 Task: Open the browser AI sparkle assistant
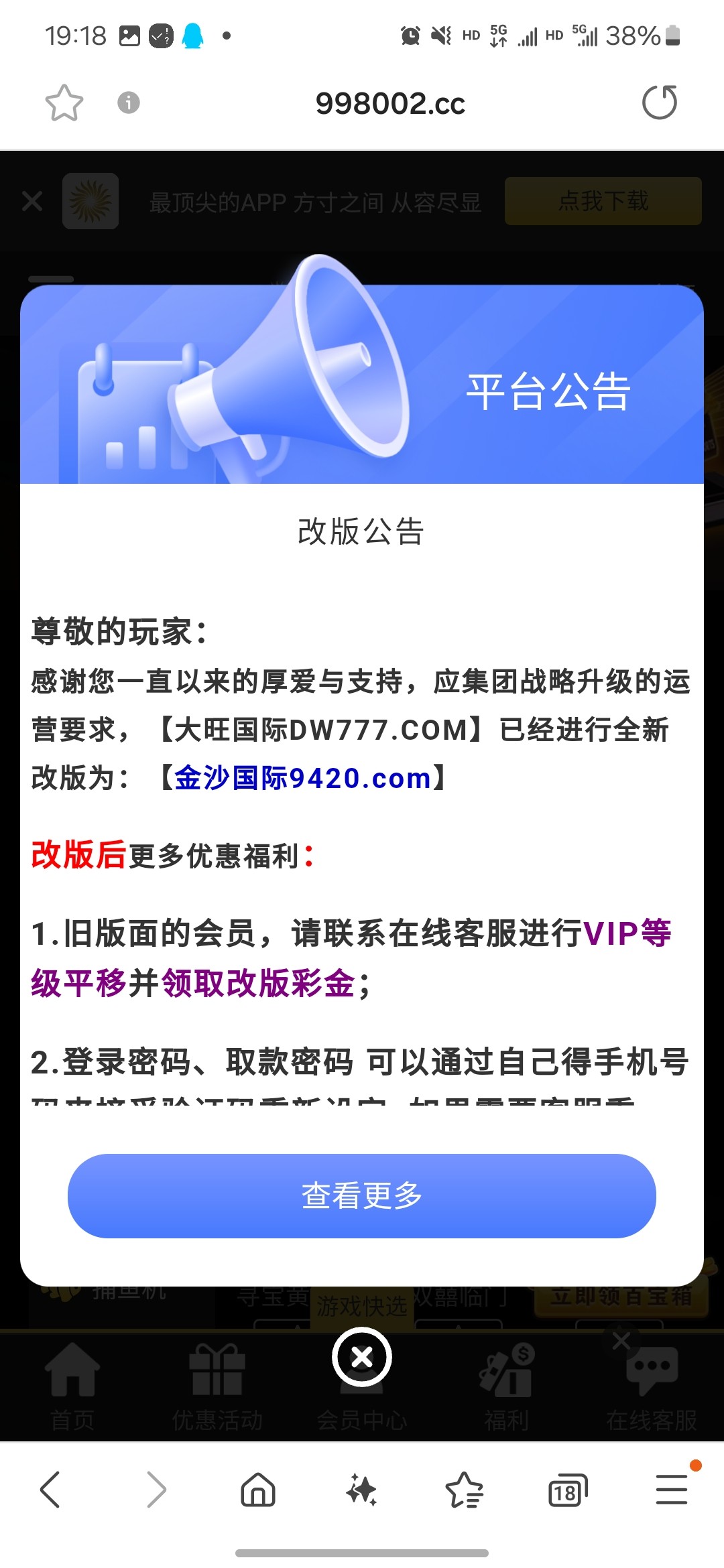pyautogui.click(x=361, y=1490)
